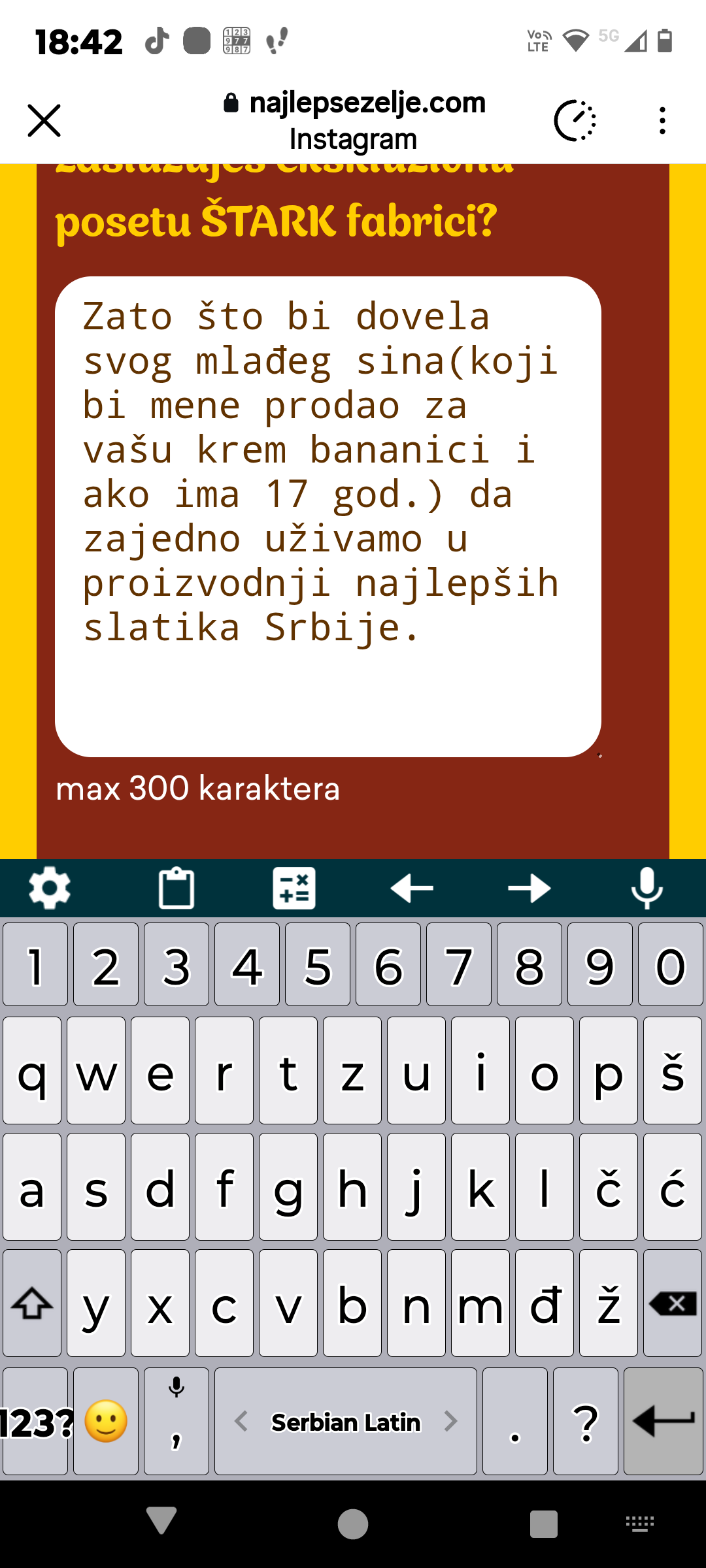
Task: Move cursor right with arrow
Action: point(529,889)
